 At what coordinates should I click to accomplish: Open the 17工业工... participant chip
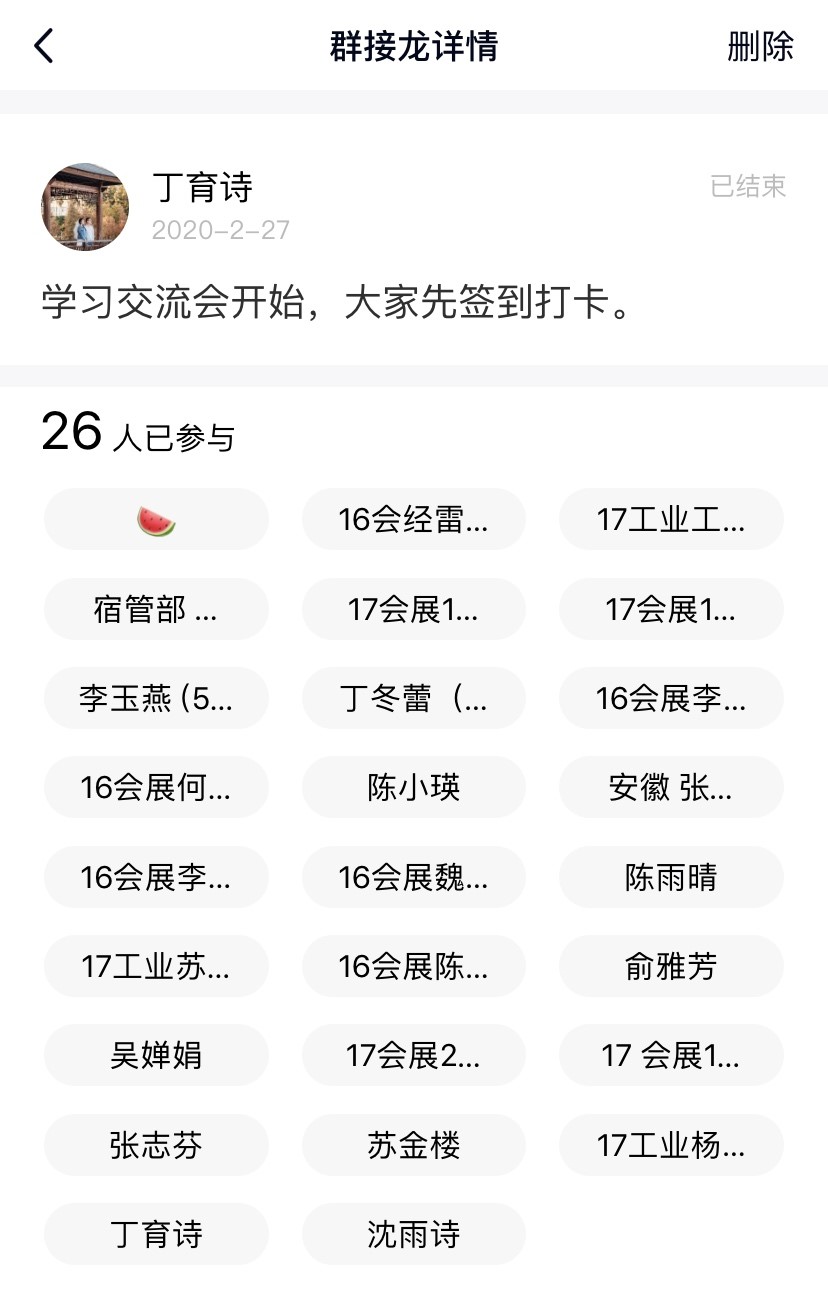click(x=670, y=520)
